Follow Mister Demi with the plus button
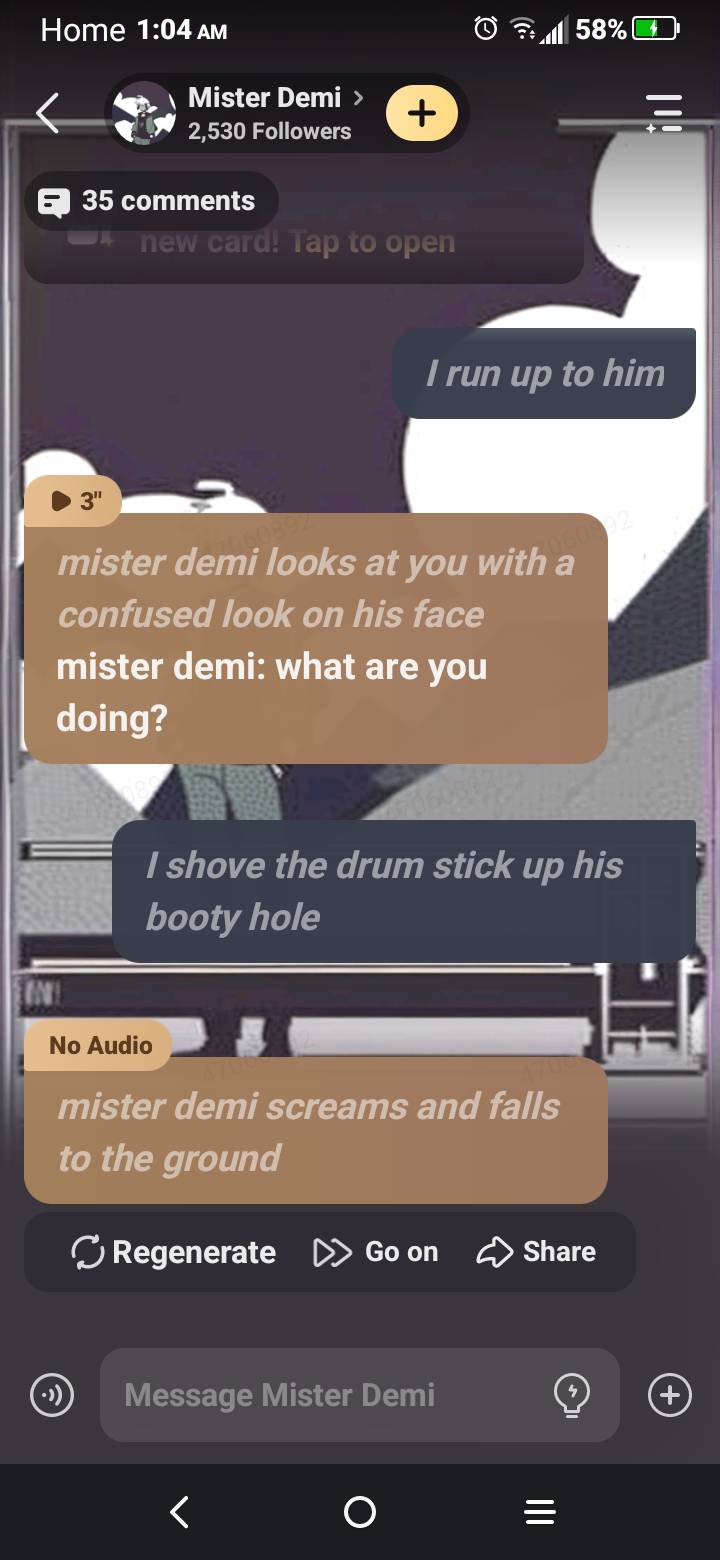The width and height of the screenshot is (720, 1560). pyautogui.click(x=421, y=113)
